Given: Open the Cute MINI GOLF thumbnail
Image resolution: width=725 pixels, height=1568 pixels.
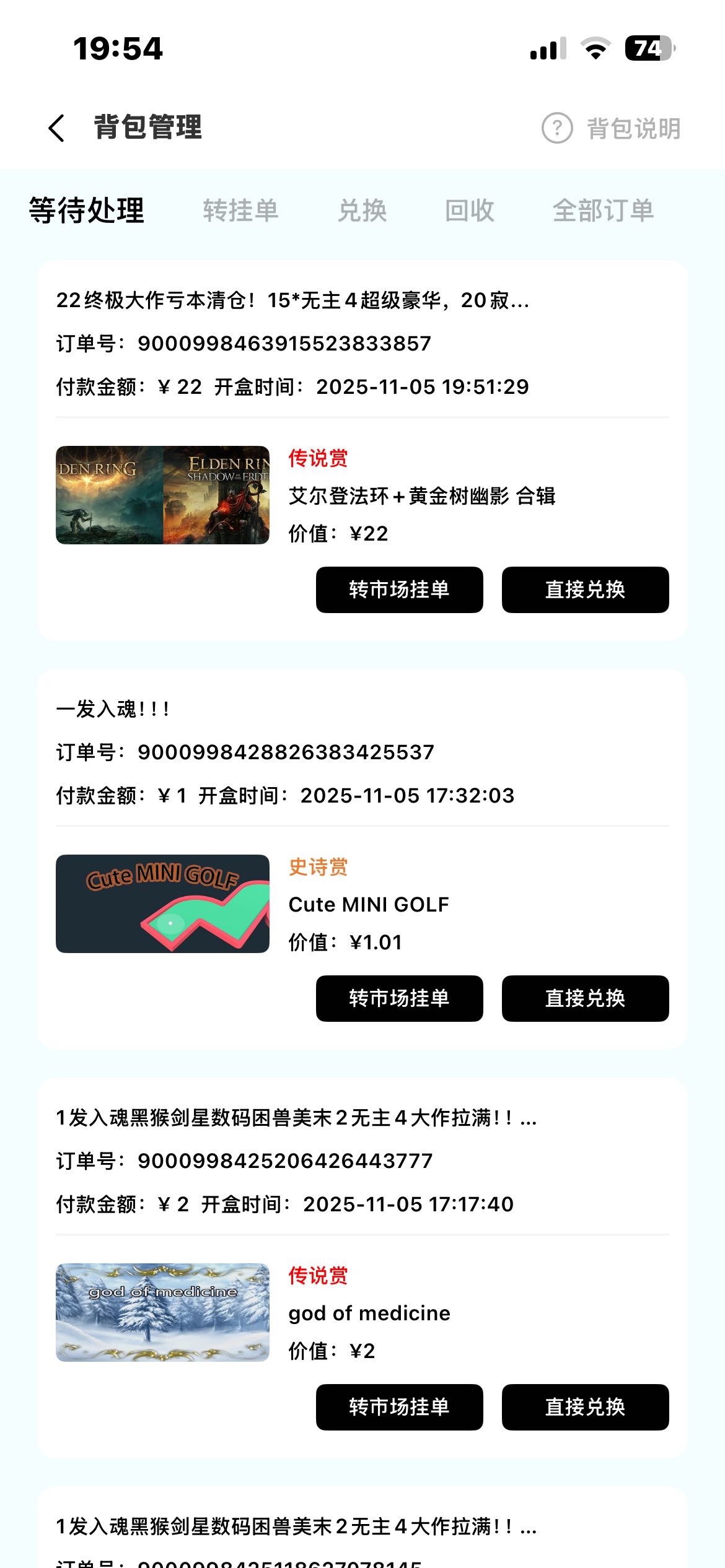Looking at the screenshot, I should click(162, 904).
